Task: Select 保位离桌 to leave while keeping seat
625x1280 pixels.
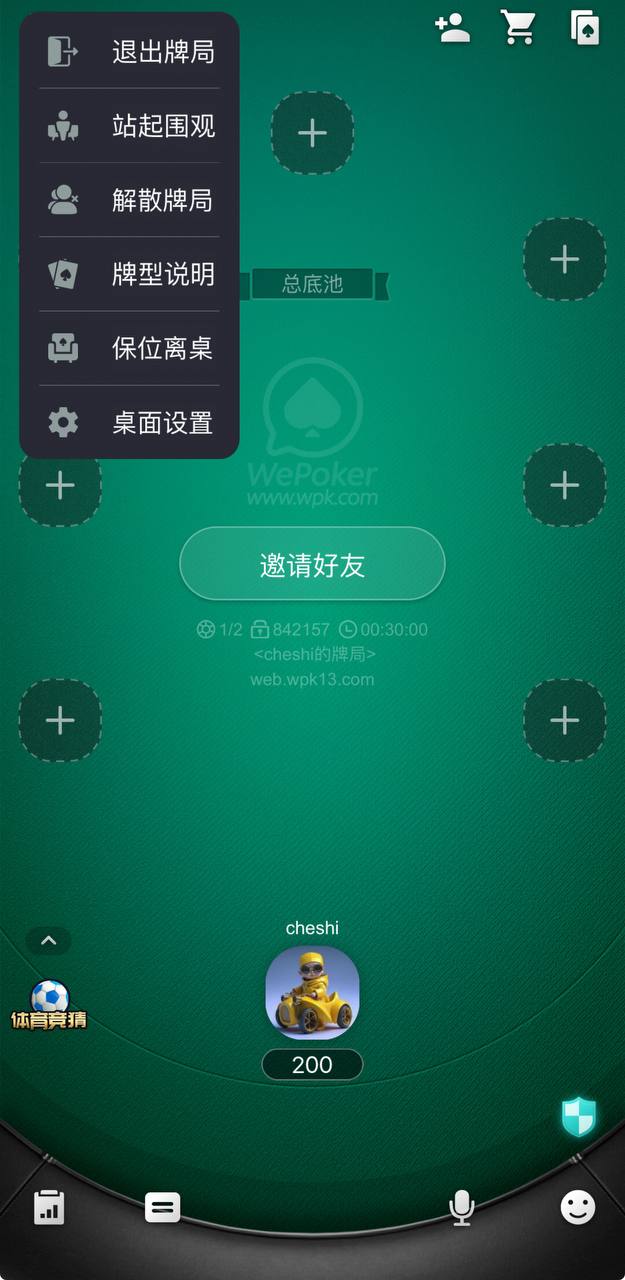Action: [130, 348]
